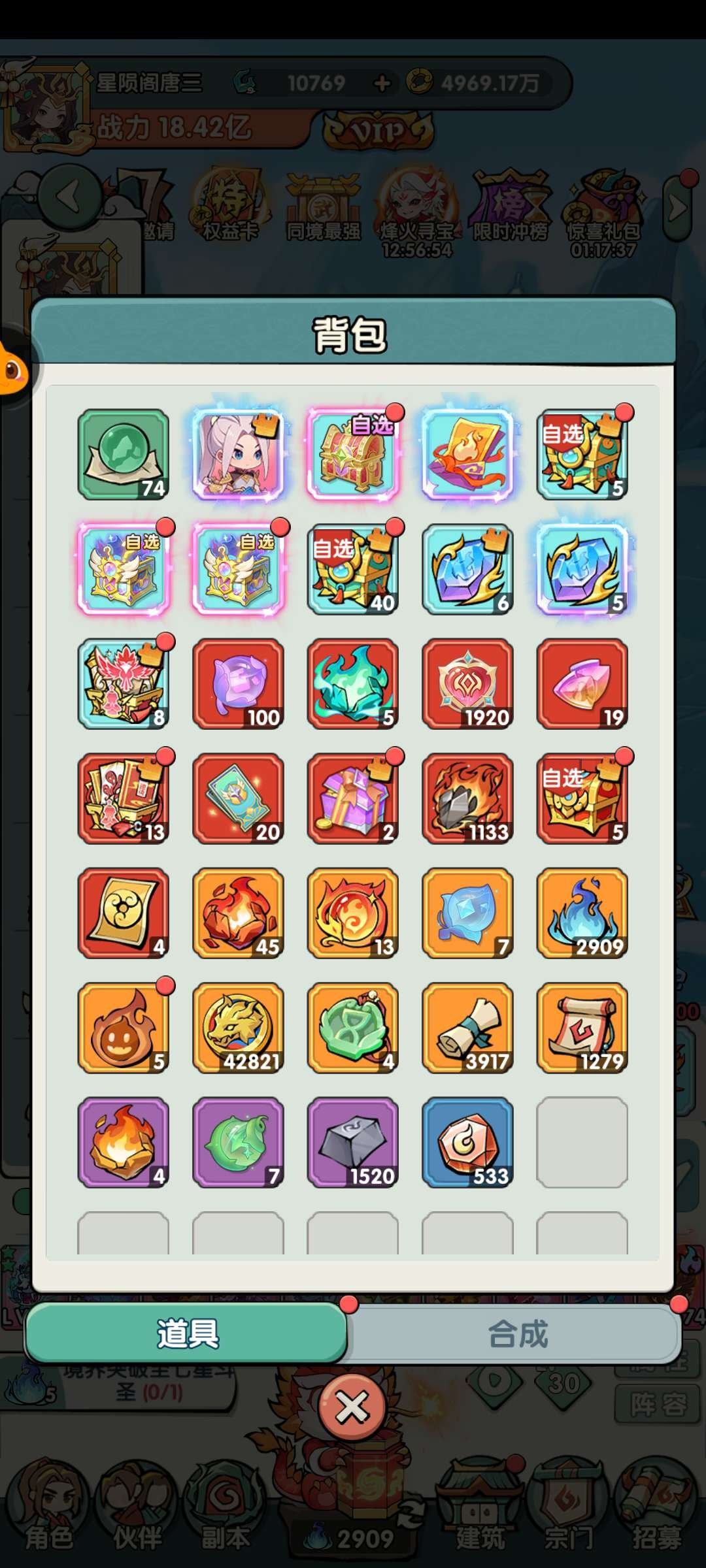Open the tarot card item with 20
Image resolution: width=706 pixels, height=1568 pixels.
239,798
